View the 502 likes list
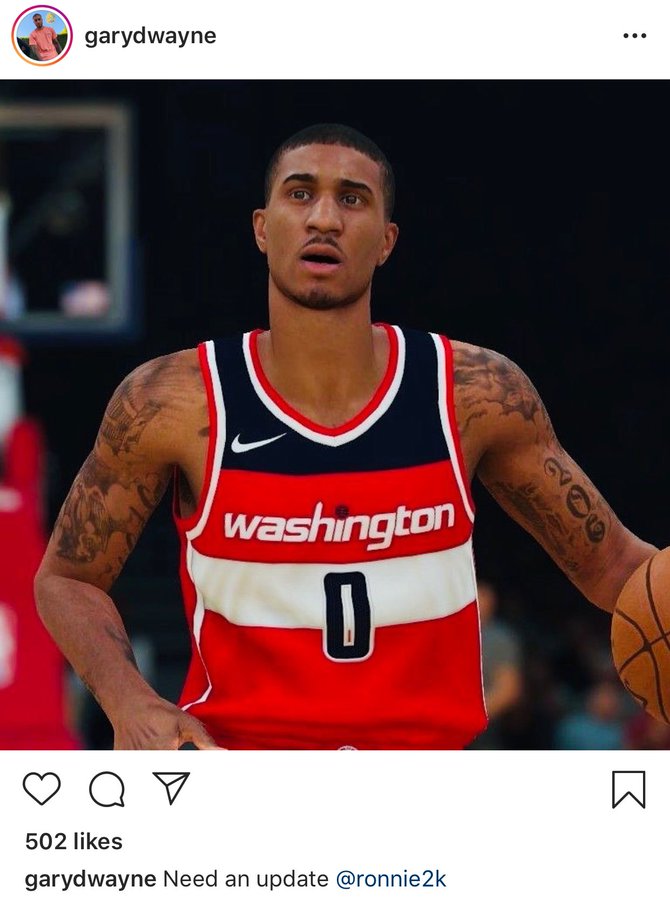This screenshot has height=900, width=670. pyautogui.click(x=74, y=841)
